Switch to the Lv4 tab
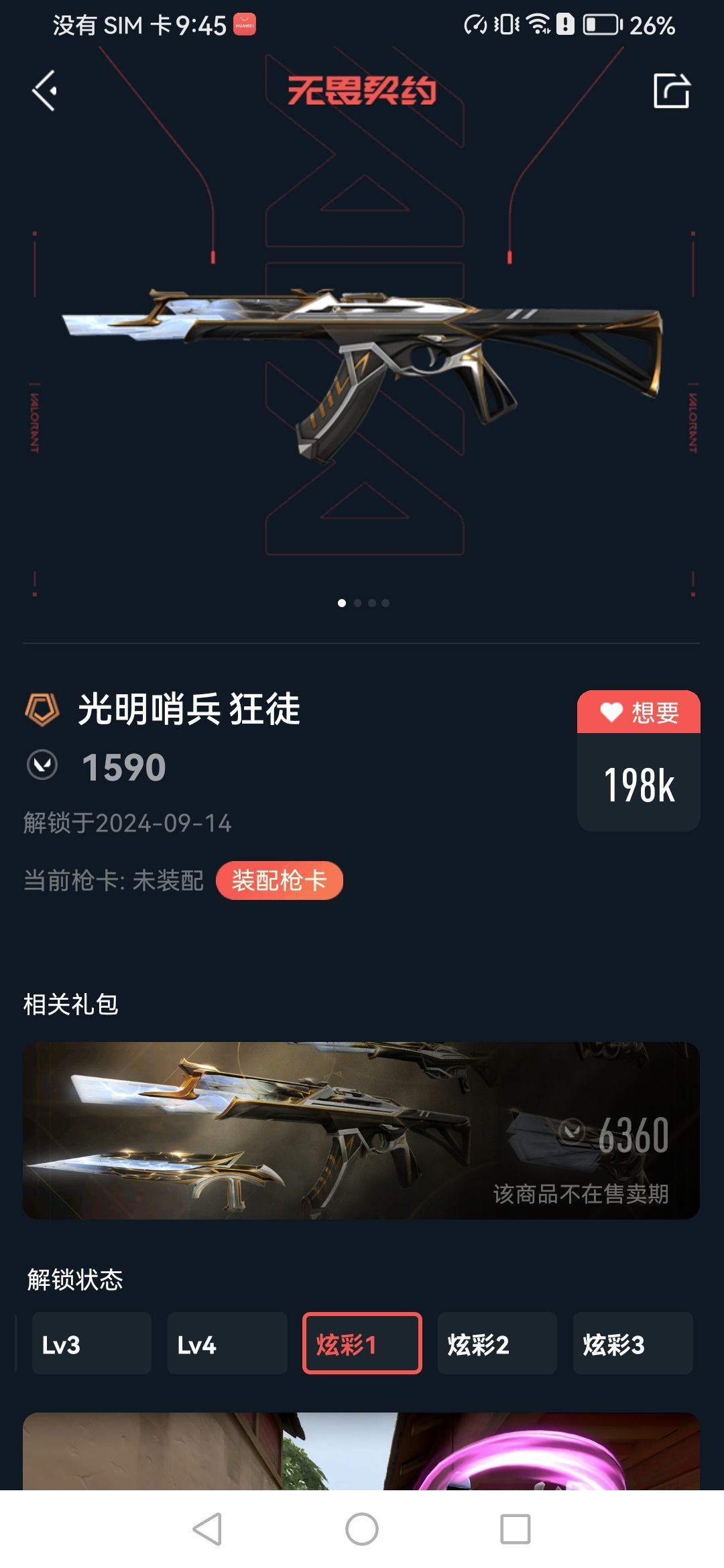 point(227,1344)
